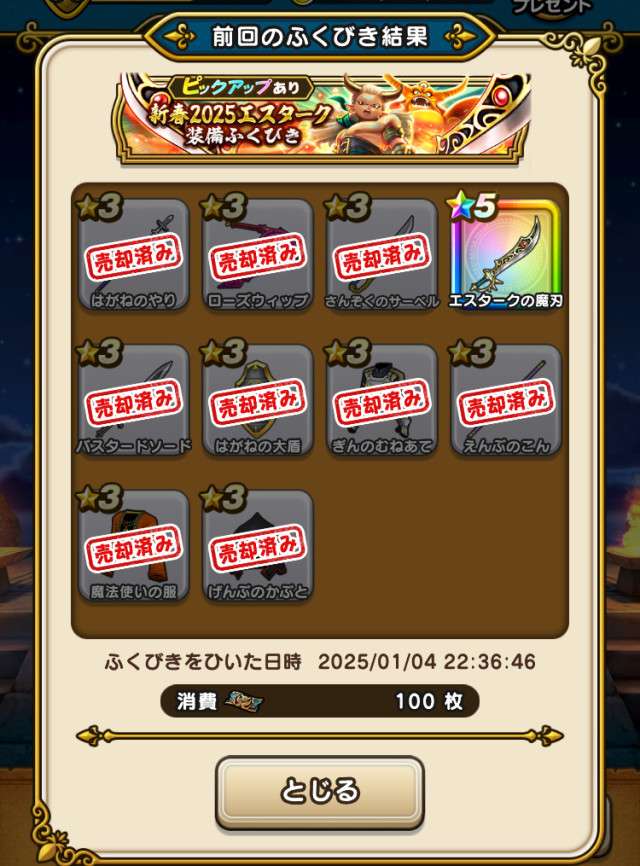Select the げんぶのかぶと item tile
640x866 pixels.
coord(258,545)
